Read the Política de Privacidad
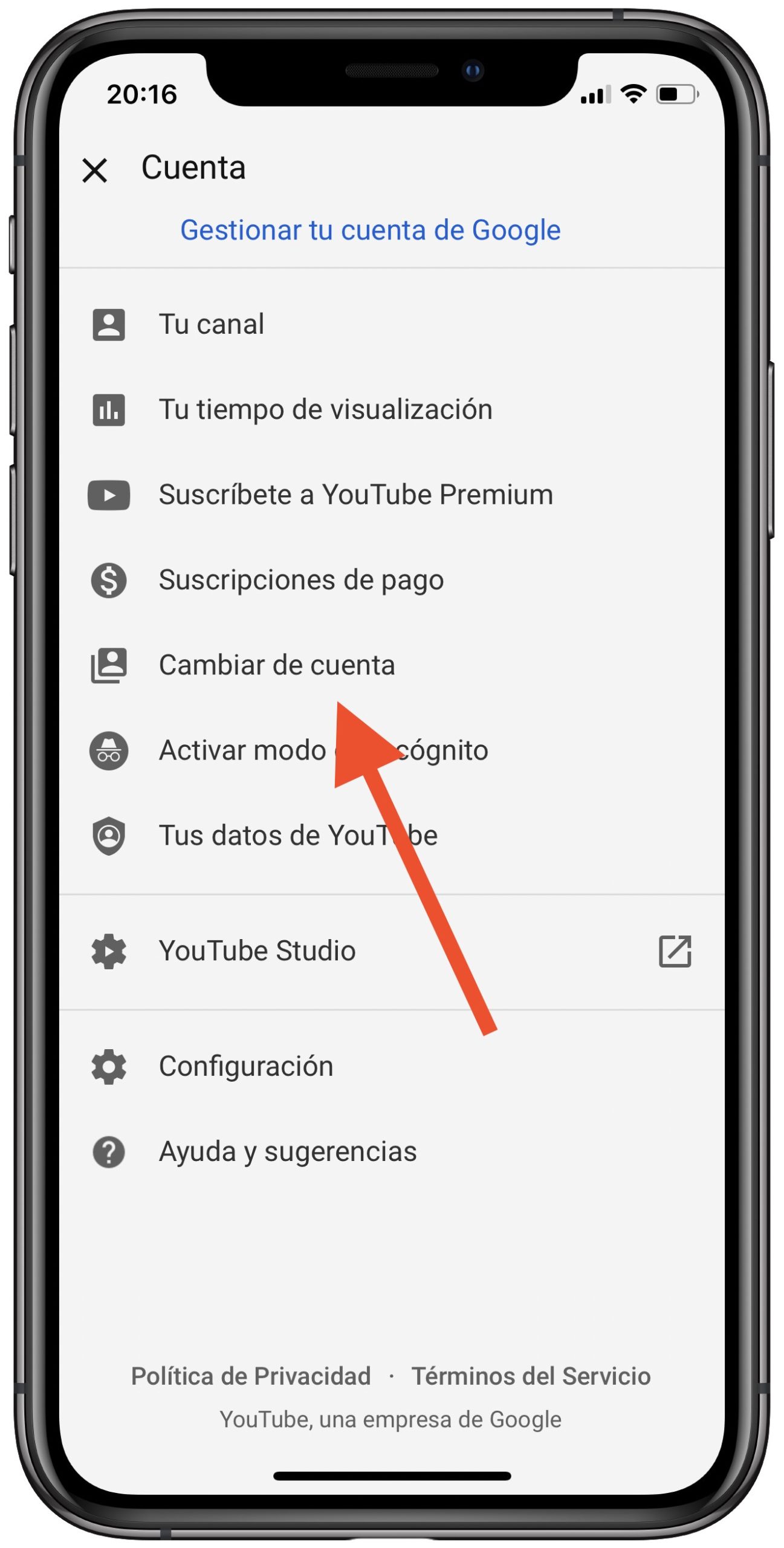The image size is (784, 1548). click(251, 1376)
